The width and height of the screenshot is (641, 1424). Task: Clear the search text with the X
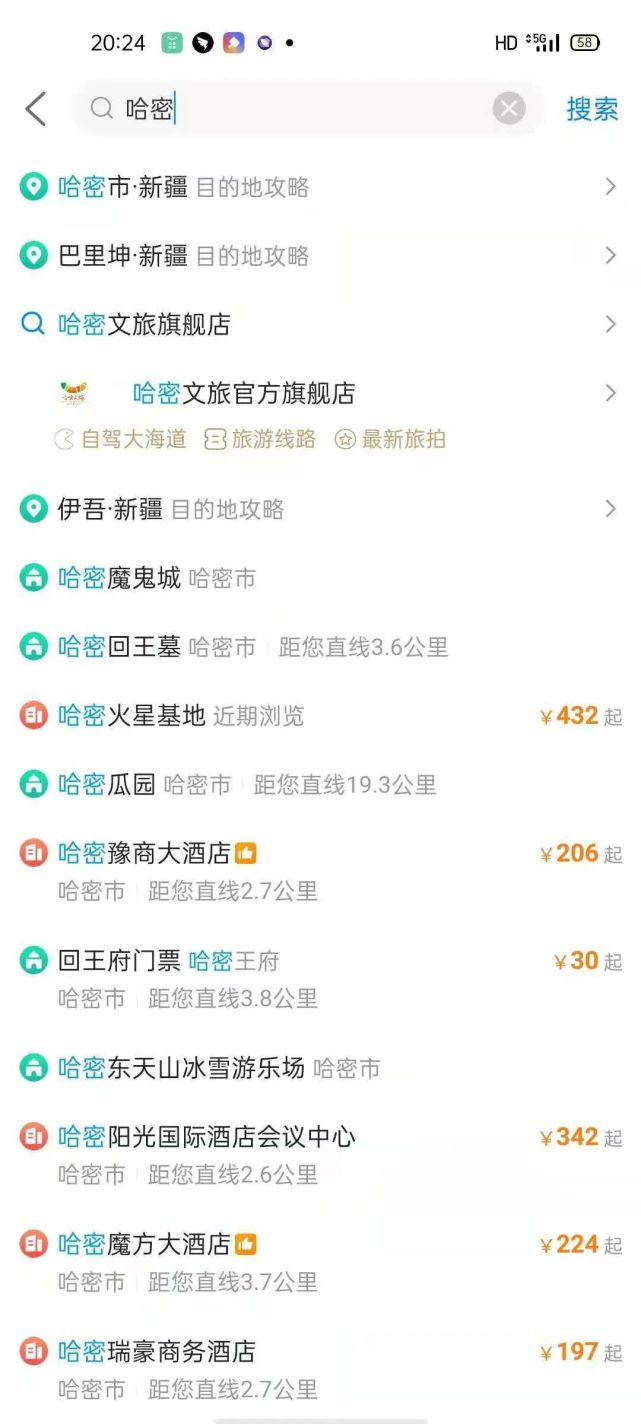tap(509, 109)
